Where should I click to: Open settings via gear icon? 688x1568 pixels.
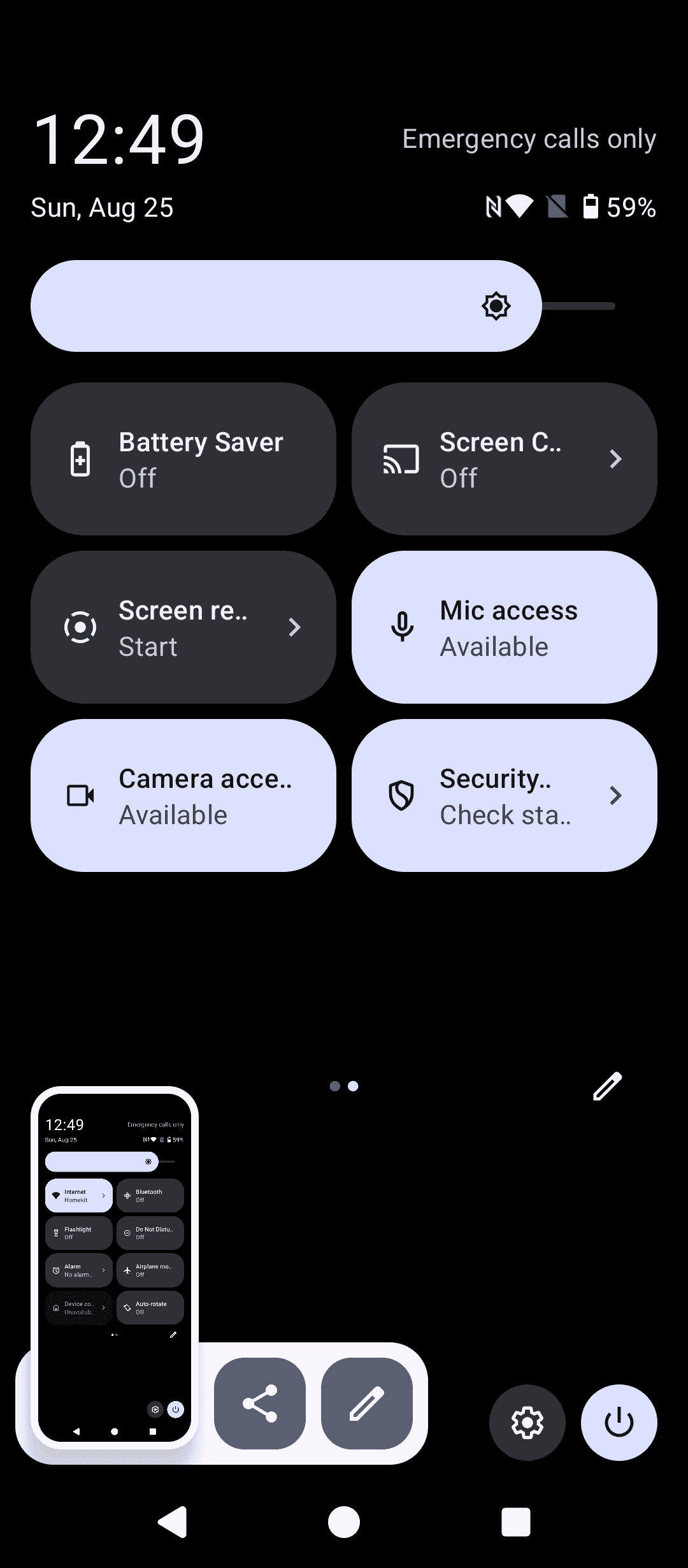coord(527,1423)
